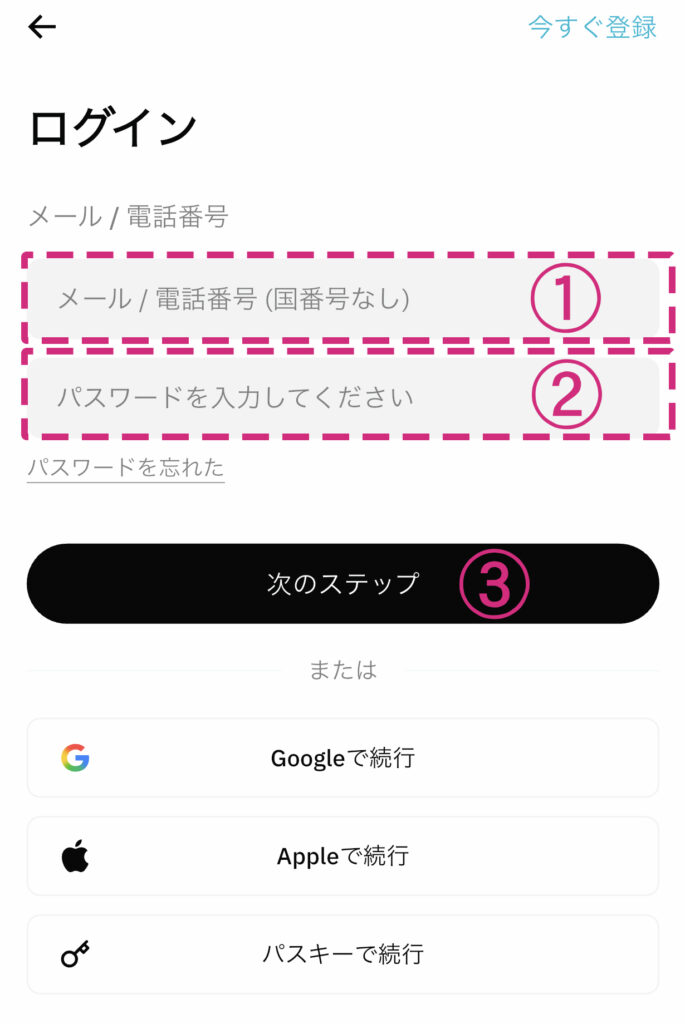This screenshot has height=1024, width=685.
Task: Select the password entry field
Action: pos(280,397)
